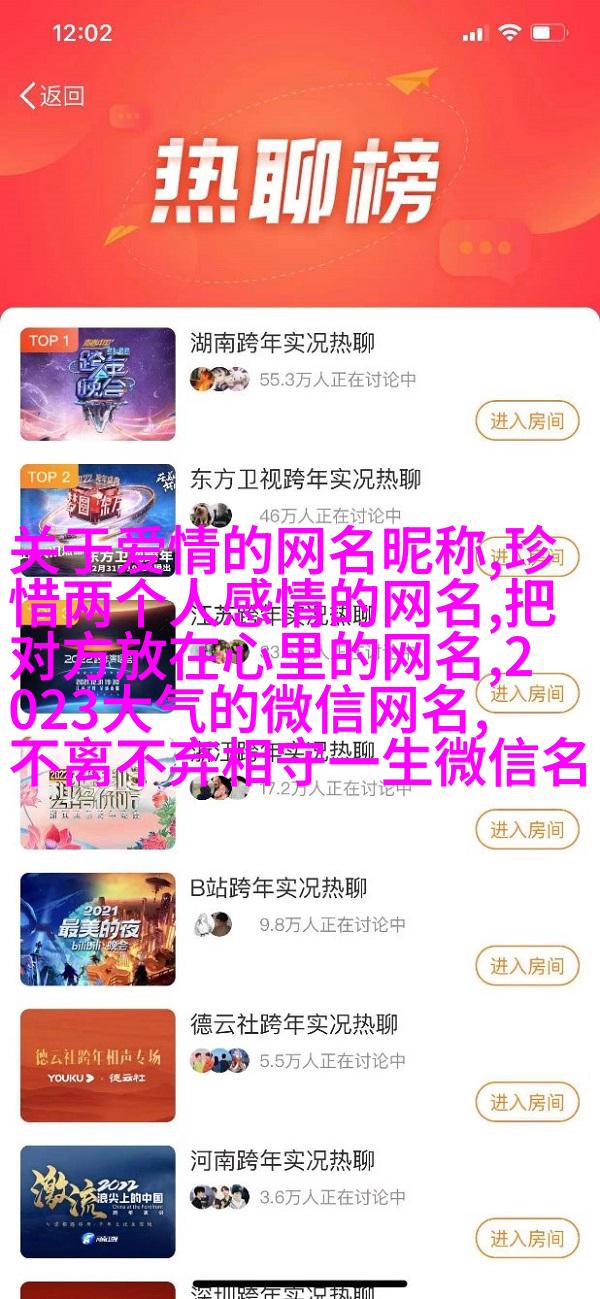Enter the 东方卫视跨年实况热聊 room

[527, 556]
